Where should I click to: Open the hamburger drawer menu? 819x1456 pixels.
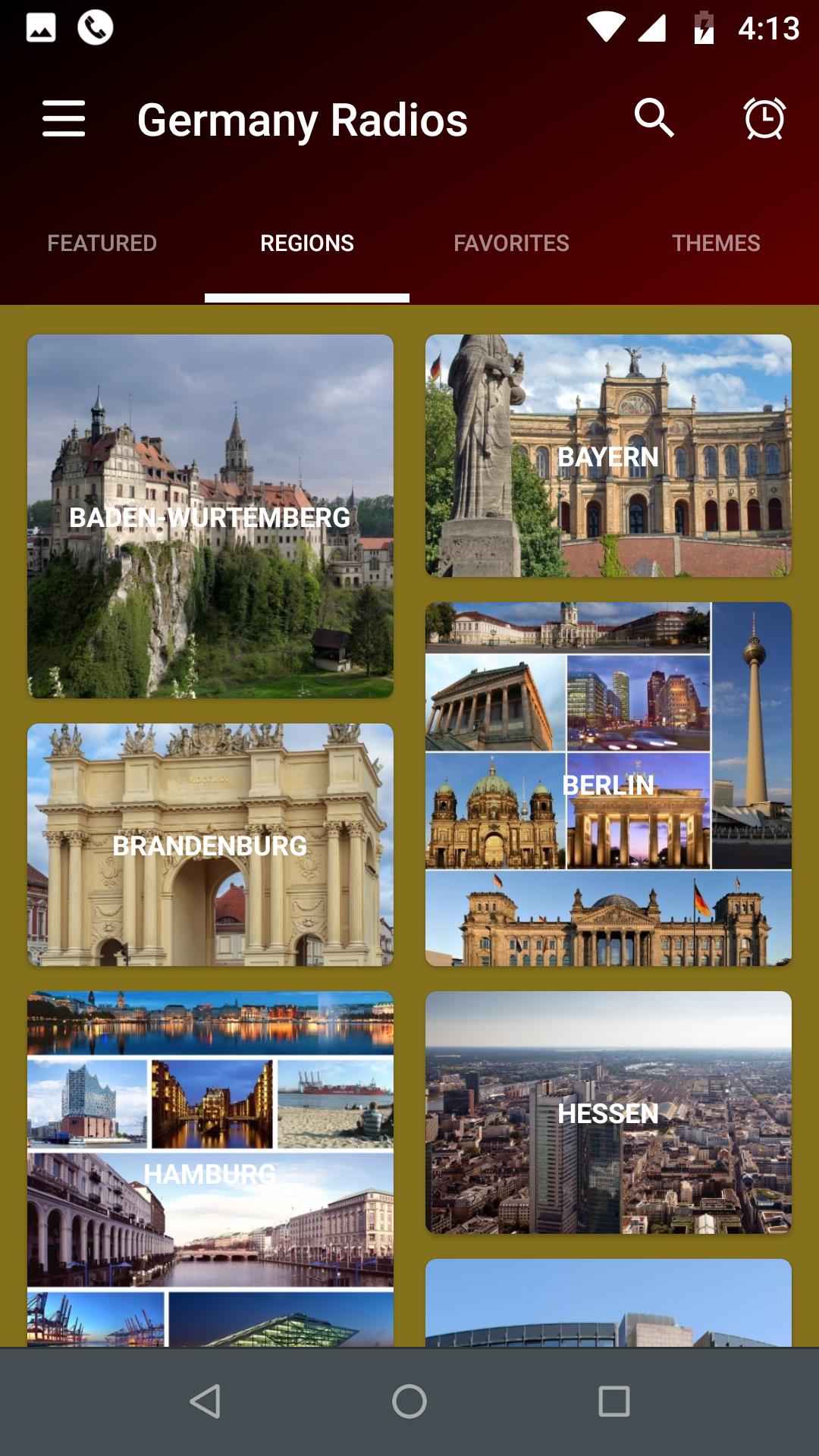click(x=64, y=119)
